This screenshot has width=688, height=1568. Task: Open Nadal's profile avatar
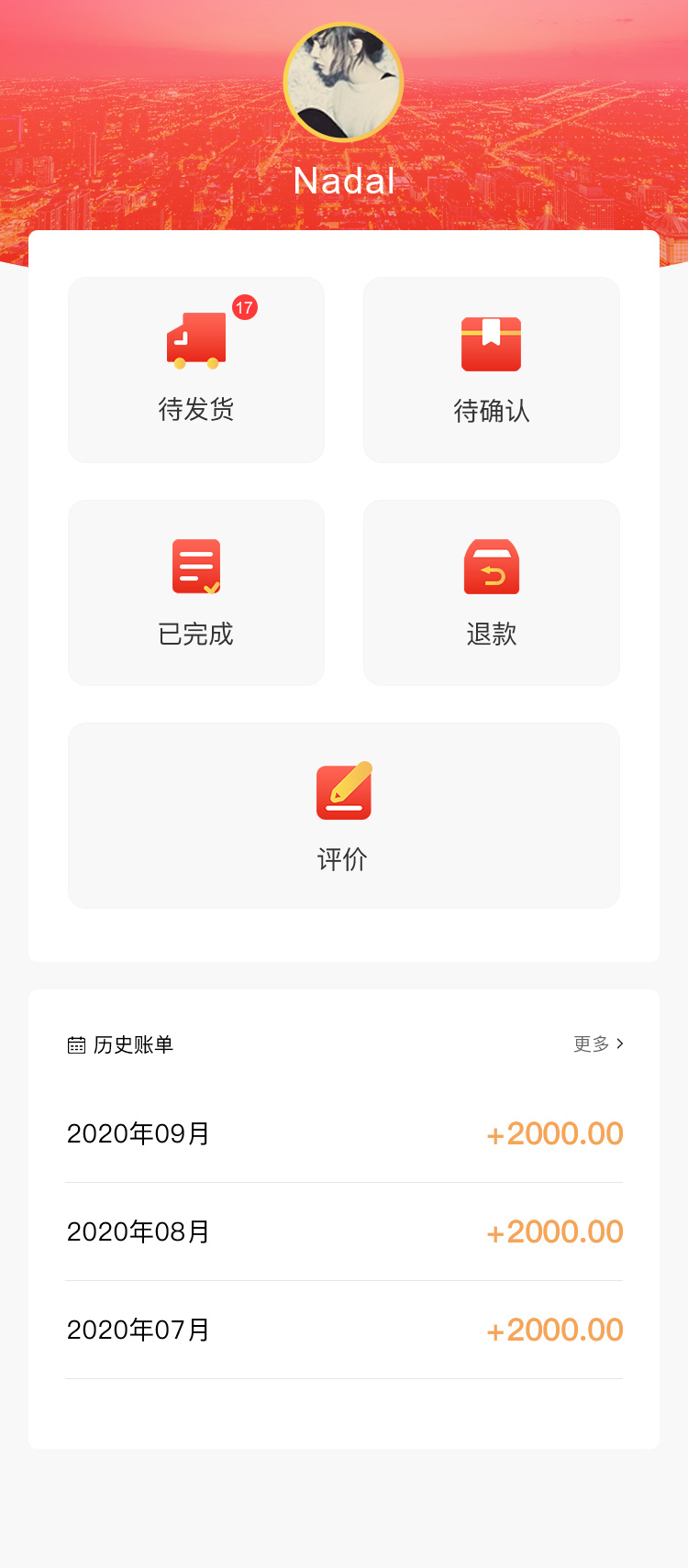(344, 83)
